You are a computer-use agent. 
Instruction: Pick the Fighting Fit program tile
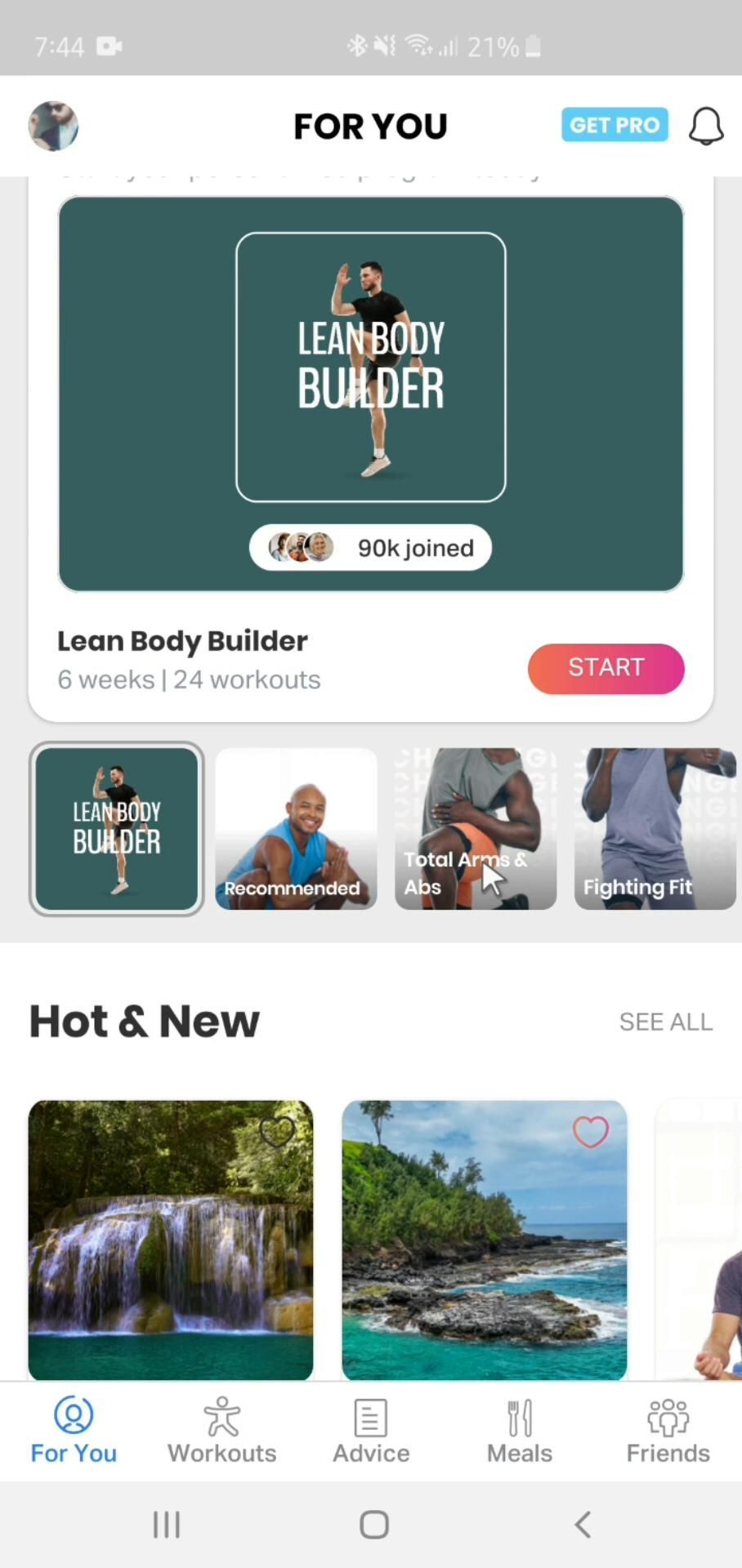(x=655, y=829)
